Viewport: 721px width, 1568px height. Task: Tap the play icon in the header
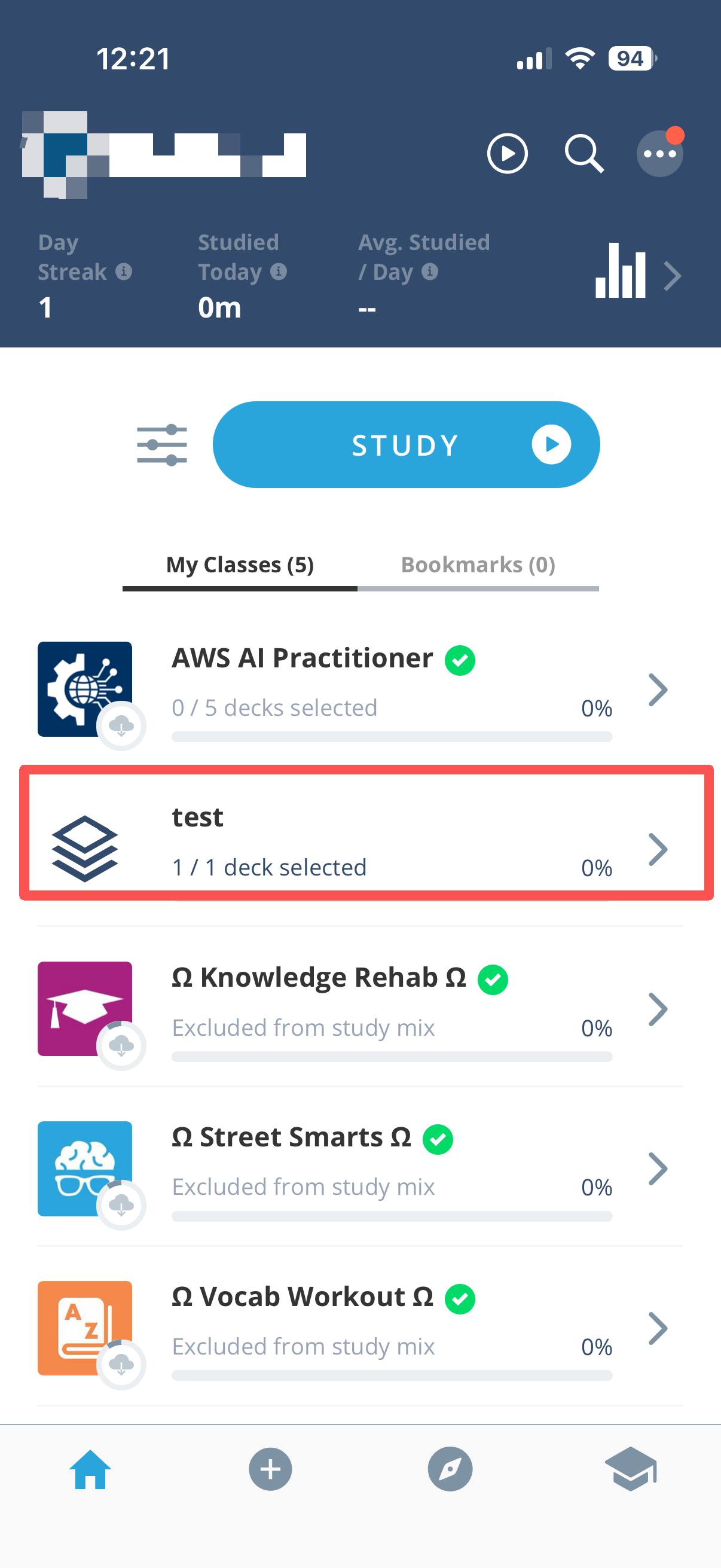(507, 153)
